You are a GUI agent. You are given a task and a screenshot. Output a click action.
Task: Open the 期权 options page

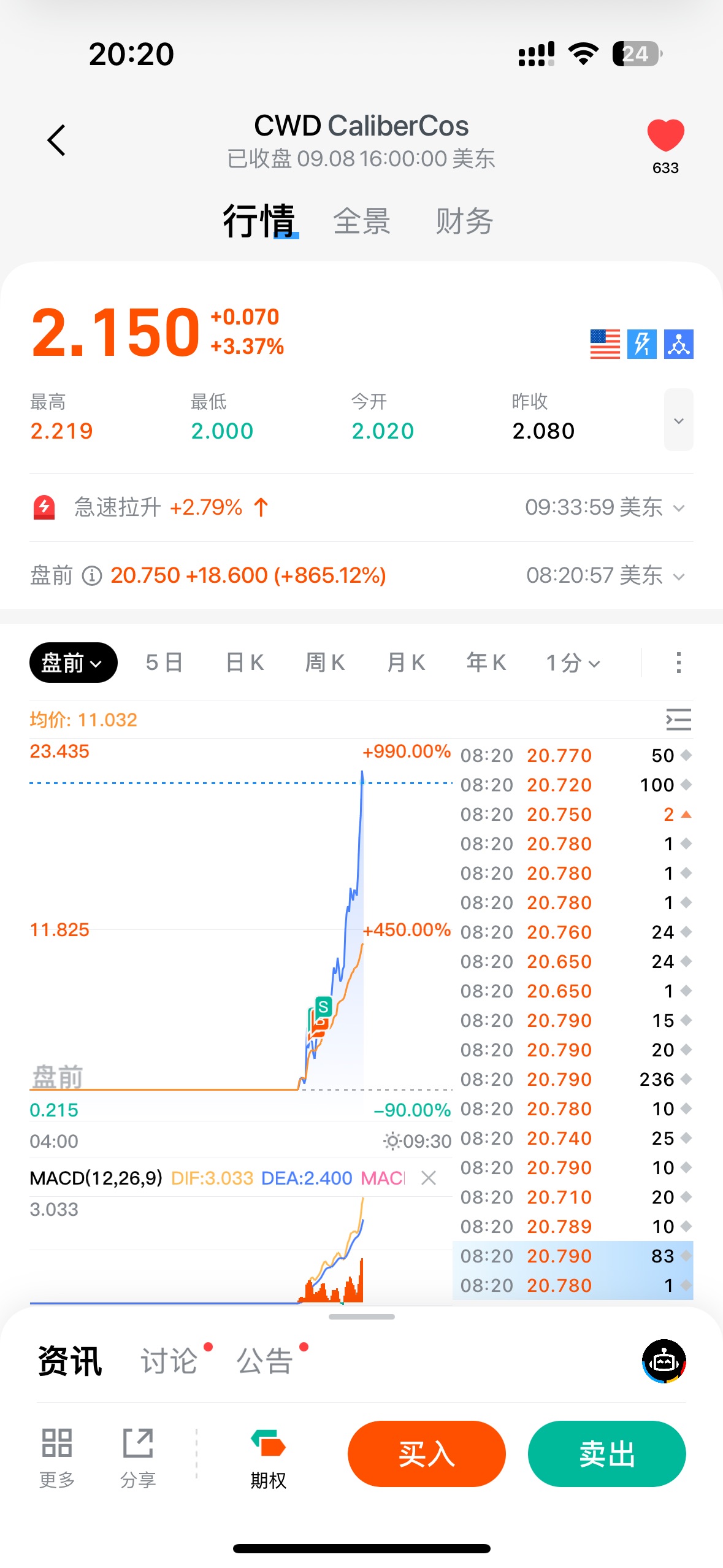(x=268, y=1459)
